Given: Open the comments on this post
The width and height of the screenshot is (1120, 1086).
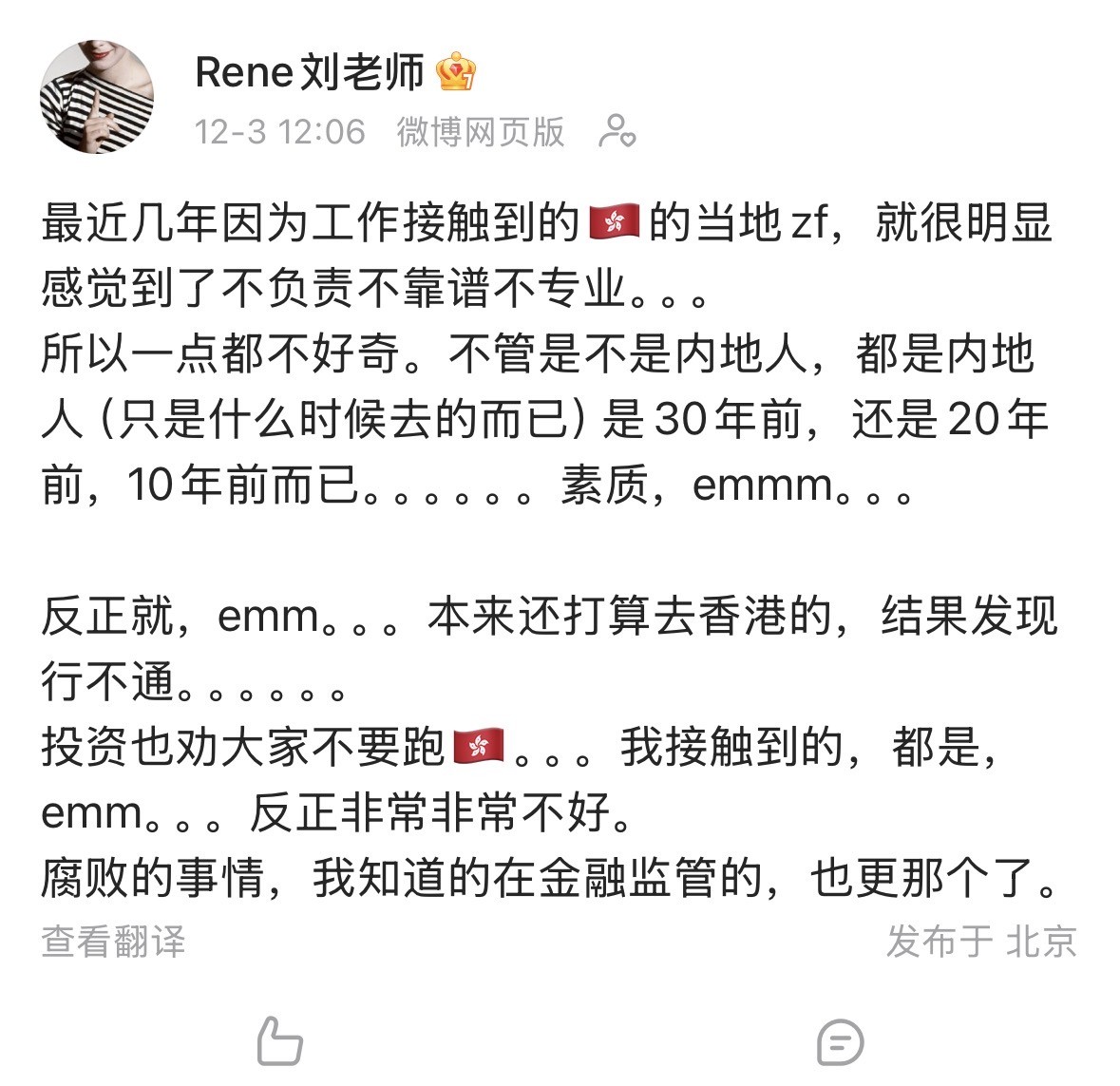Looking at the screenshot, I should 840,1042.
